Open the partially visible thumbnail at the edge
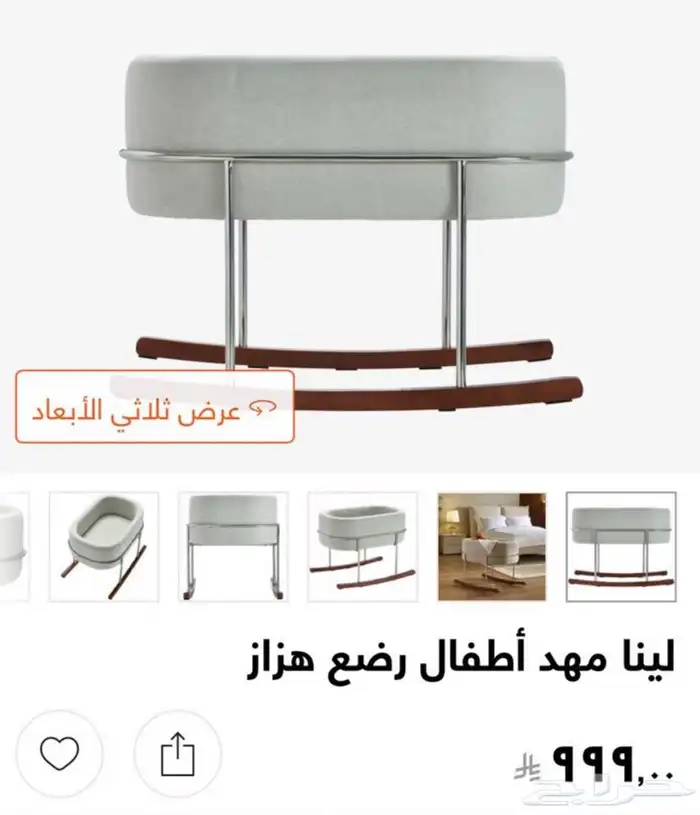Screen dimensions: 700x815 point(12,546)
